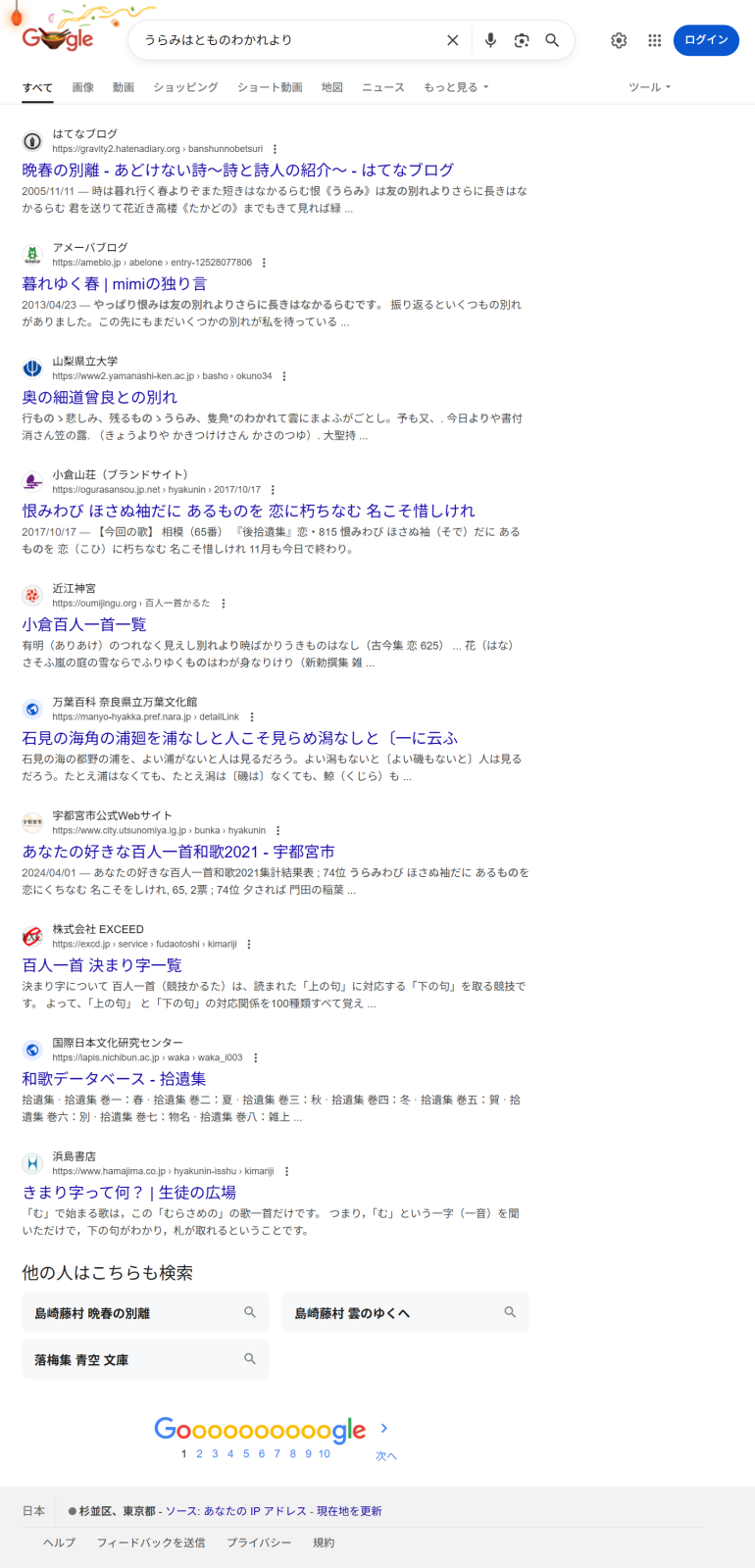The image size is (755, 1568).
Task: Open the 晩春の別離 はてなブログ result
Action: tap(238, 170)
